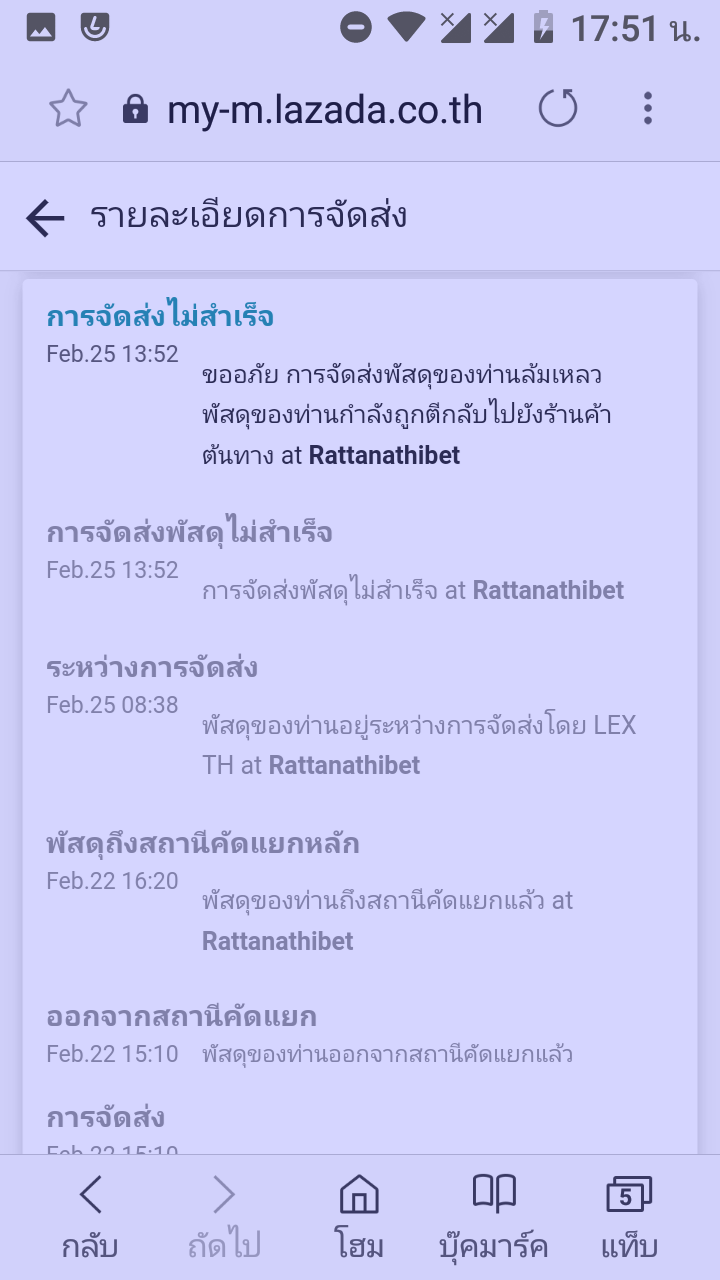The height and width of the screenshot is (1280, 720).
Task: Go back from รายละเอียดการจัดส่ง page
Action: click(x=45, y=217)
